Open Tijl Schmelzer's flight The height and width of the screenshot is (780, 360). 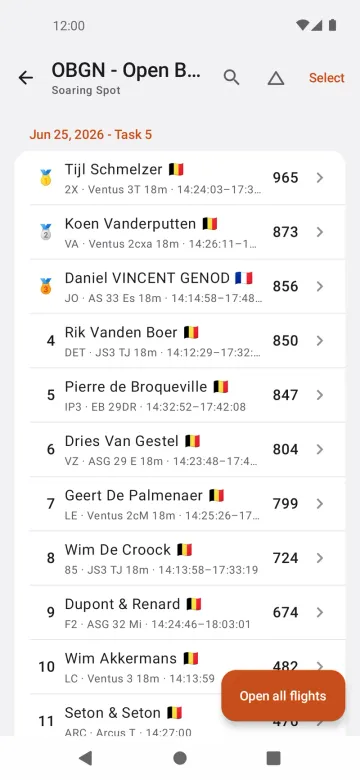pyautogui.click(x=180, y=178)
